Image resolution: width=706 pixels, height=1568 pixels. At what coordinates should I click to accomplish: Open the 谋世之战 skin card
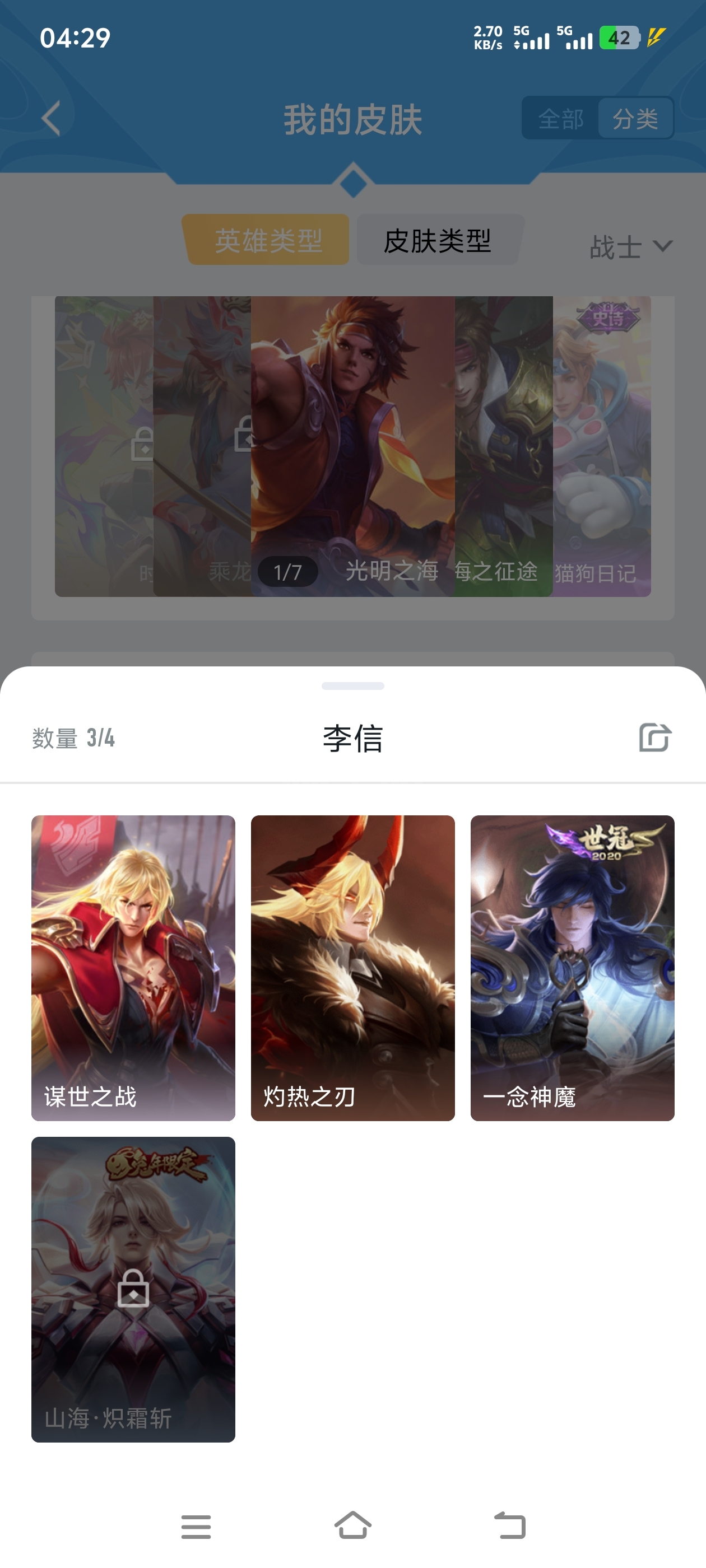pyautogui.click(x=133, y=968)
